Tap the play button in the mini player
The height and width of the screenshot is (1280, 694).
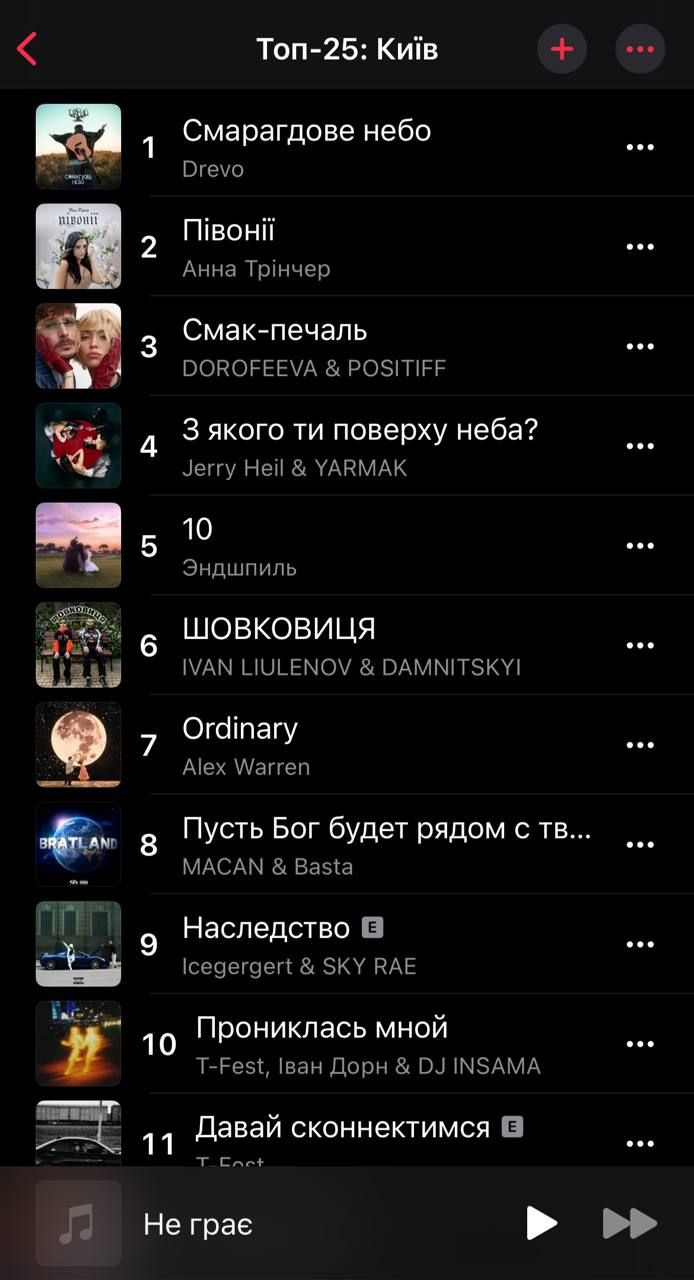[541, 1222]
